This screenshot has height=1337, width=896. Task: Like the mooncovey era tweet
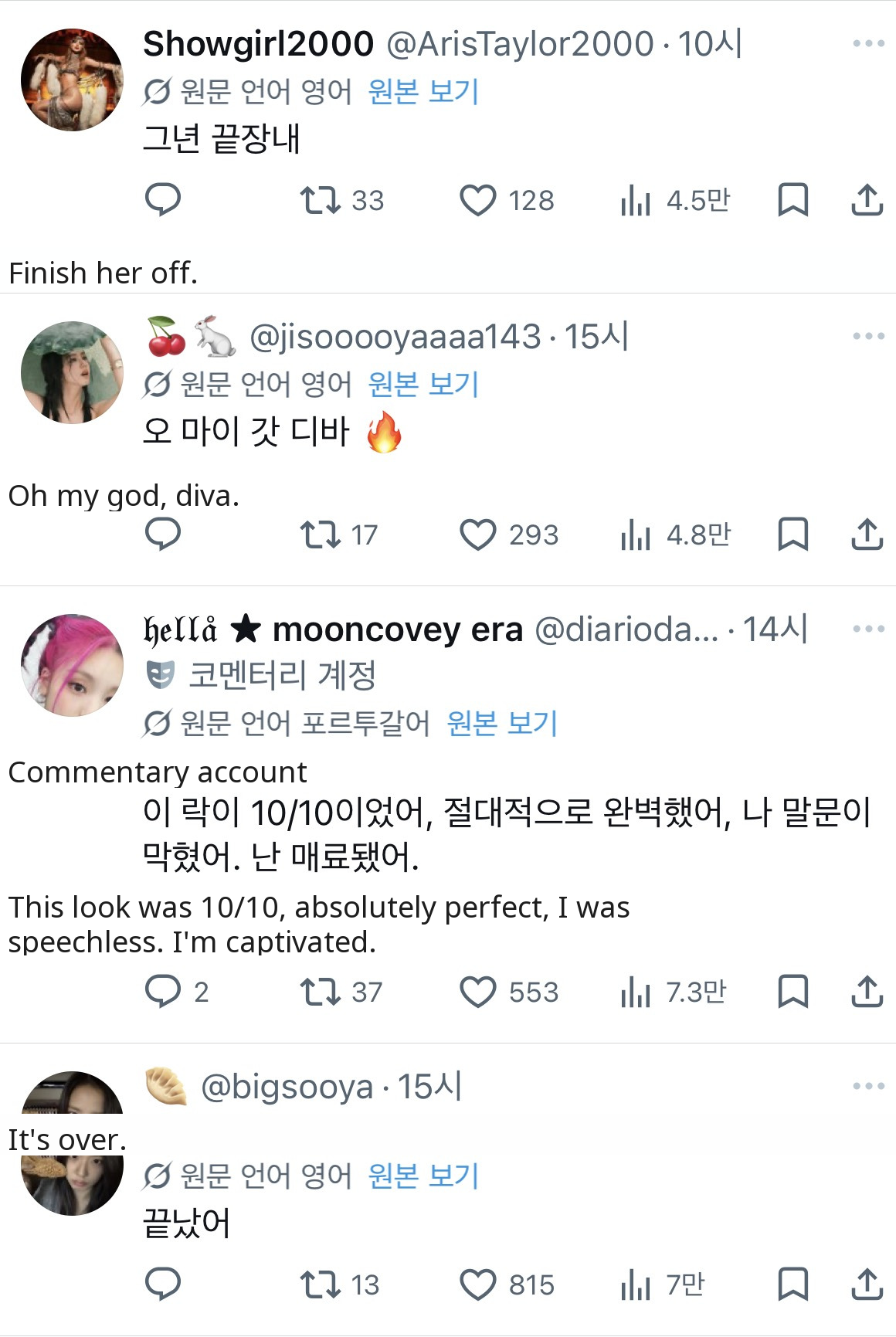(478, 992)
